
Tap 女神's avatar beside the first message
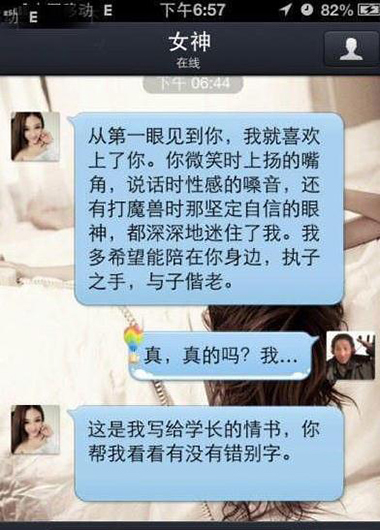tap(35, 136)
